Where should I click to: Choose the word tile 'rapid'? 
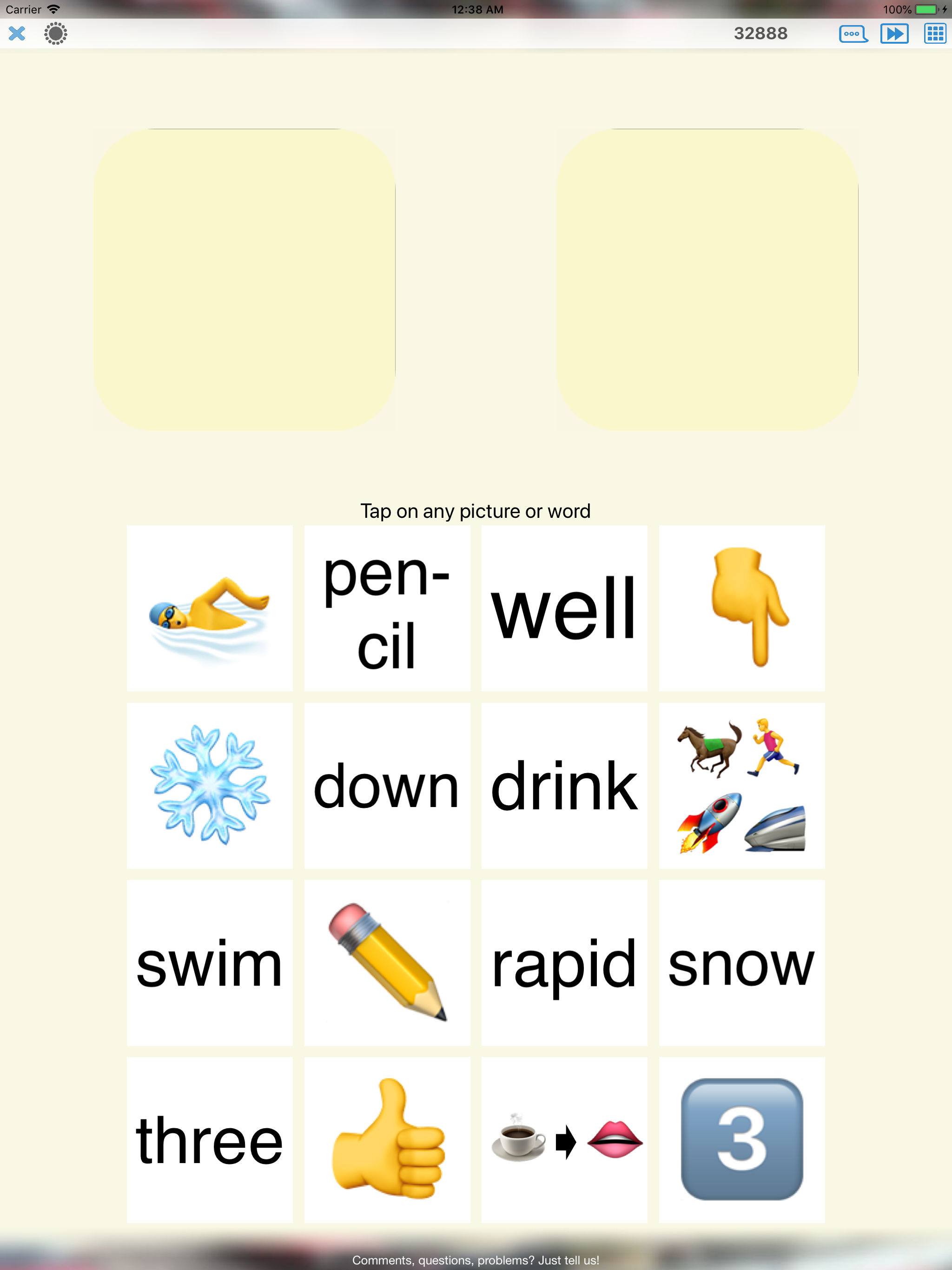pos(564,962)
